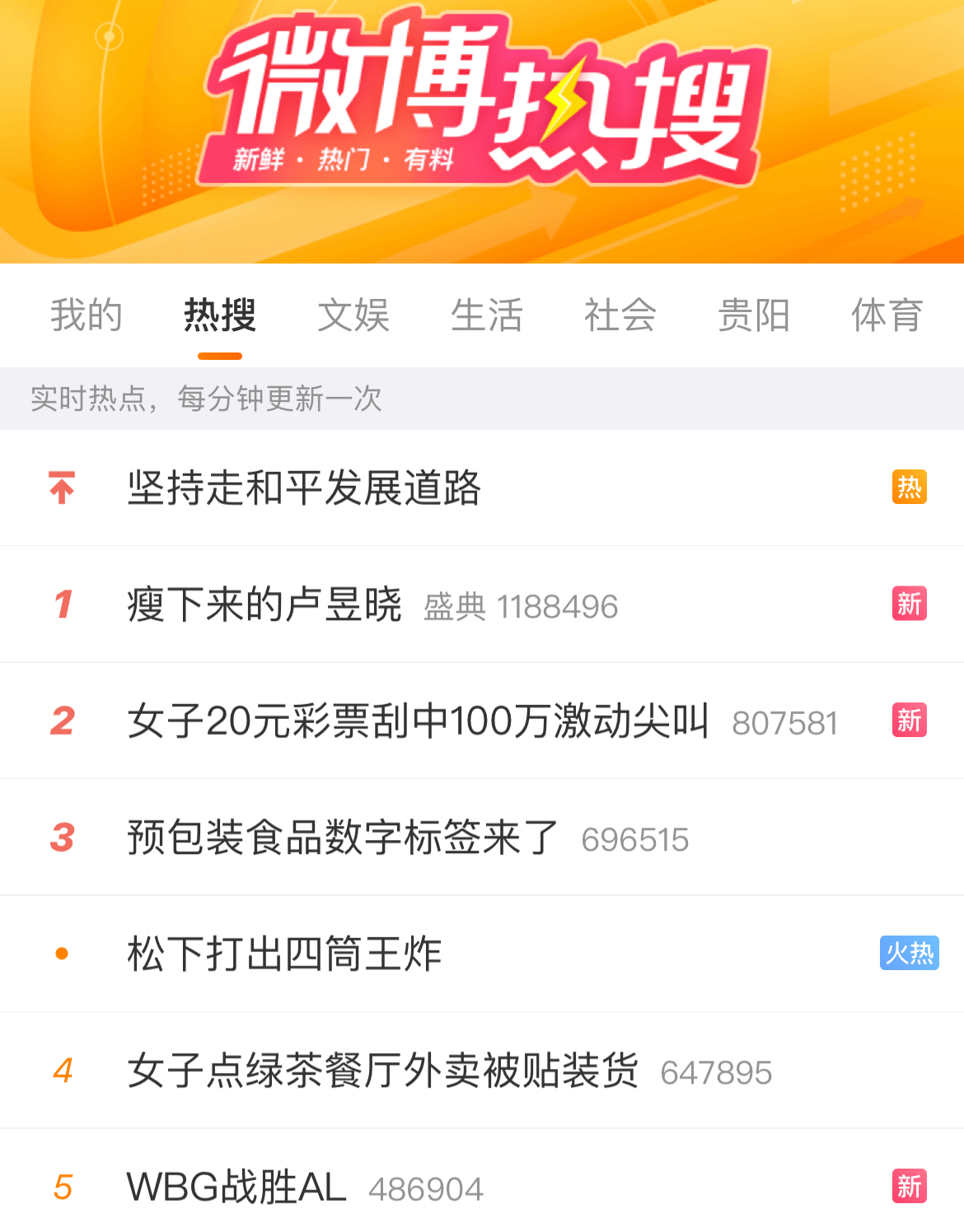Open topic 女子点绿茶餐厅外卖被贴装货

(x=382, y=1071)
